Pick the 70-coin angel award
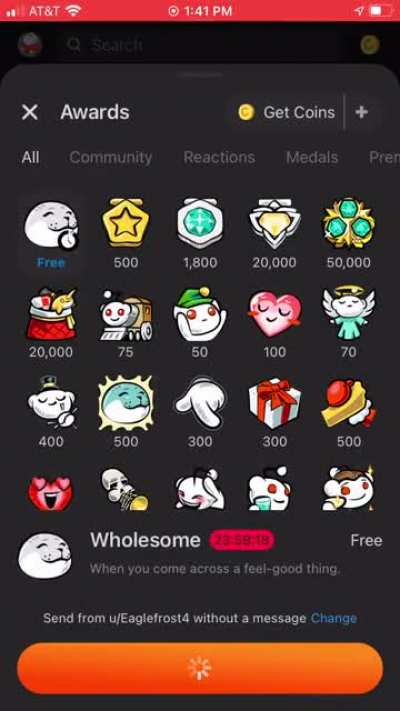 [x=349, y=323]
